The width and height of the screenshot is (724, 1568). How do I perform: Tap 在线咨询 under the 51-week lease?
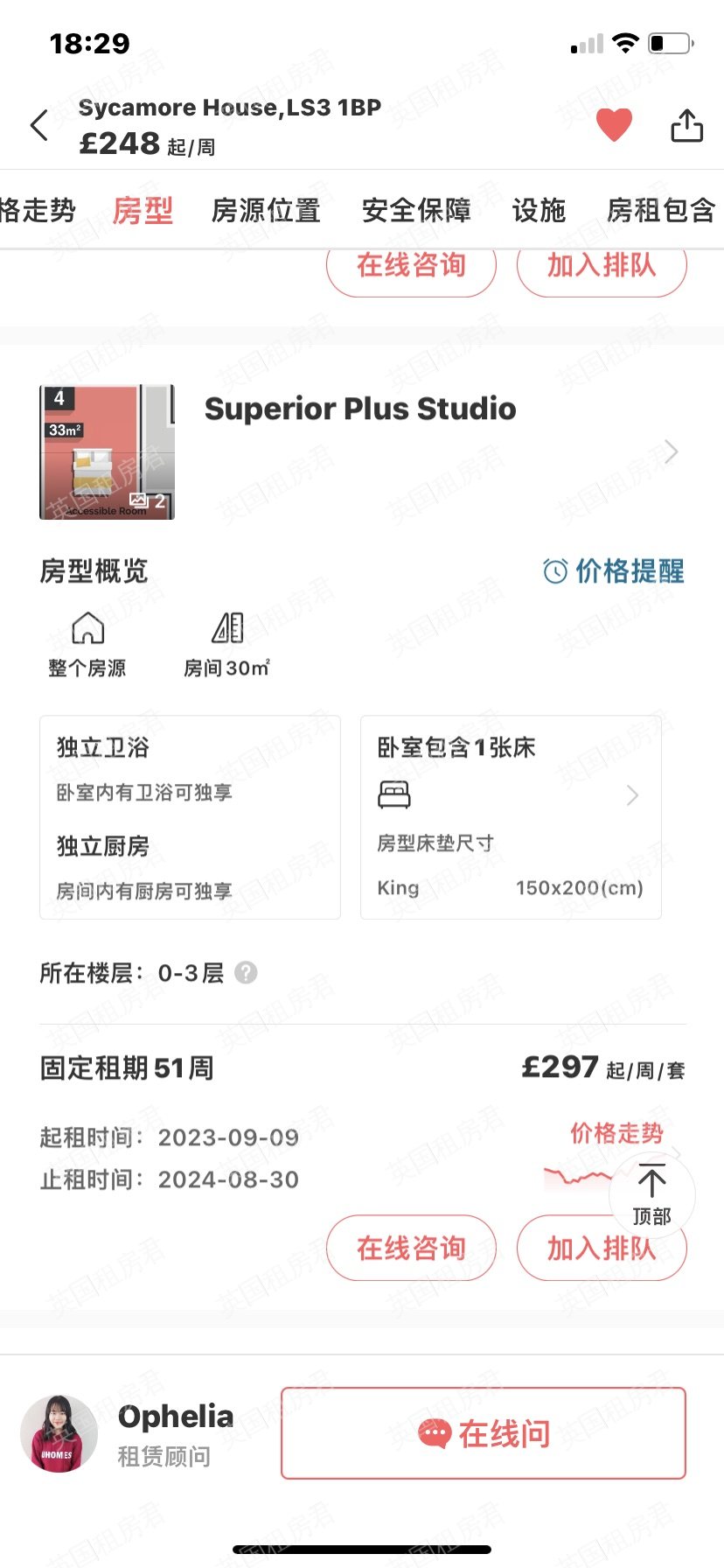[x=411, y=1249]
